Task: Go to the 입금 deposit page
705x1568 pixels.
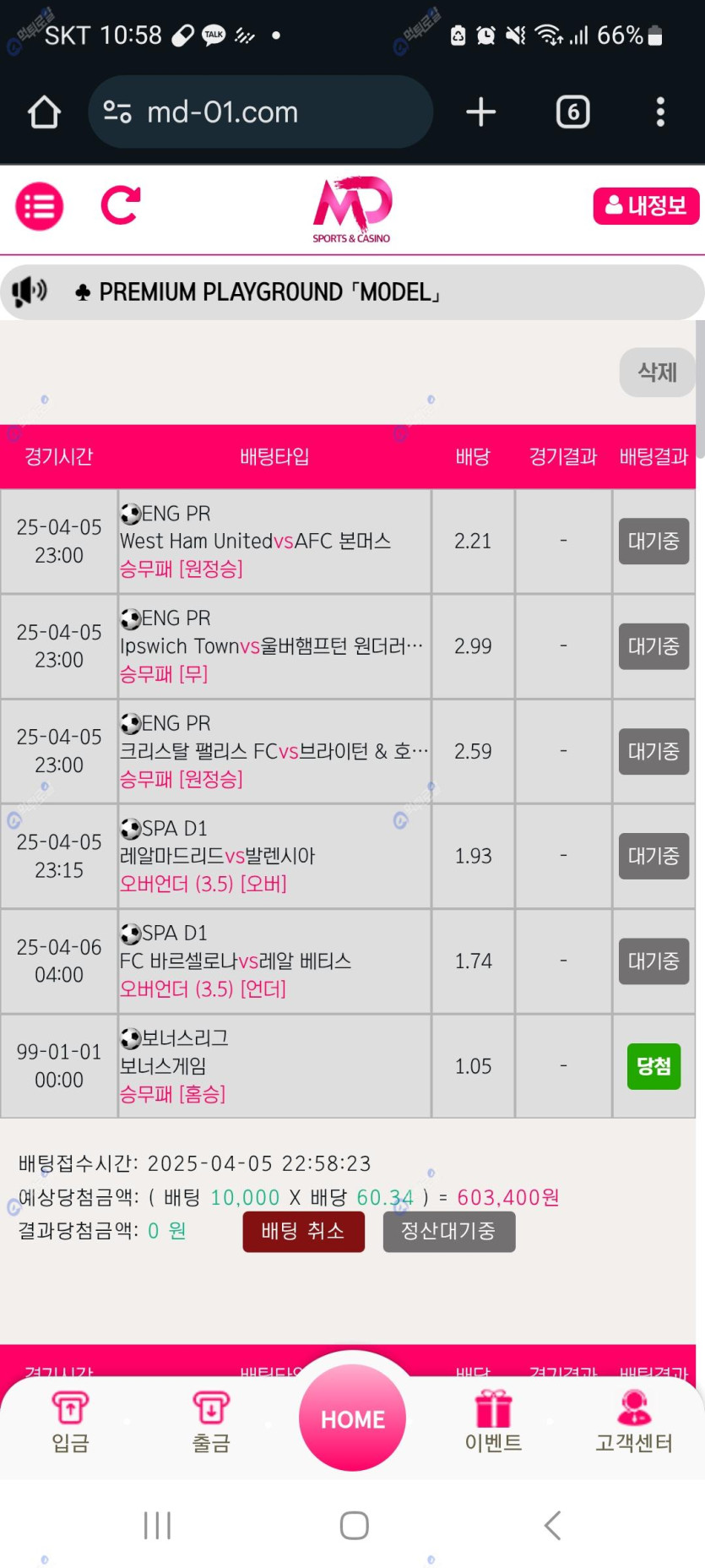Action: click(71, 1423)
